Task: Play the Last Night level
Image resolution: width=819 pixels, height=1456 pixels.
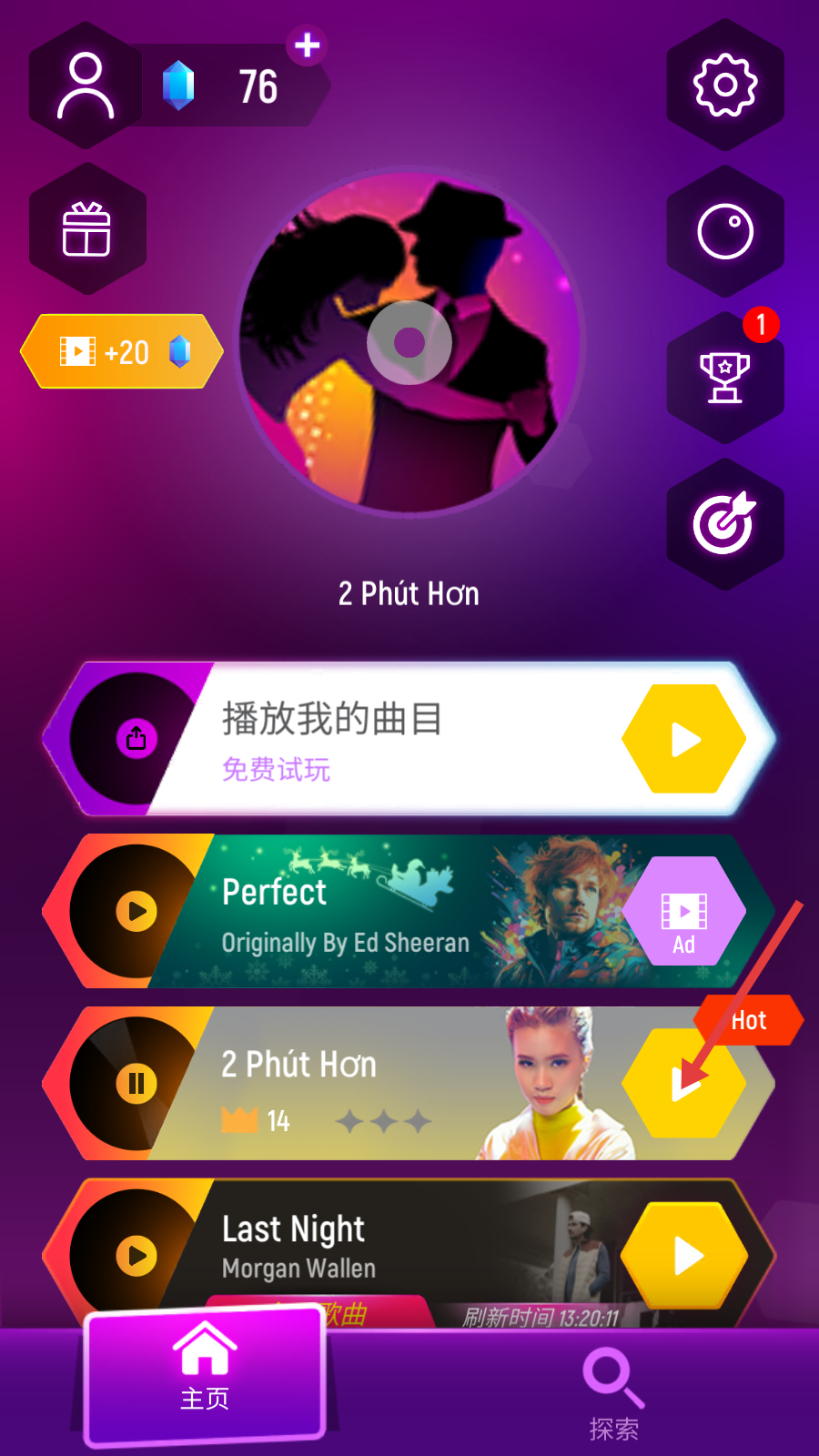Action: pos(684,1256)
